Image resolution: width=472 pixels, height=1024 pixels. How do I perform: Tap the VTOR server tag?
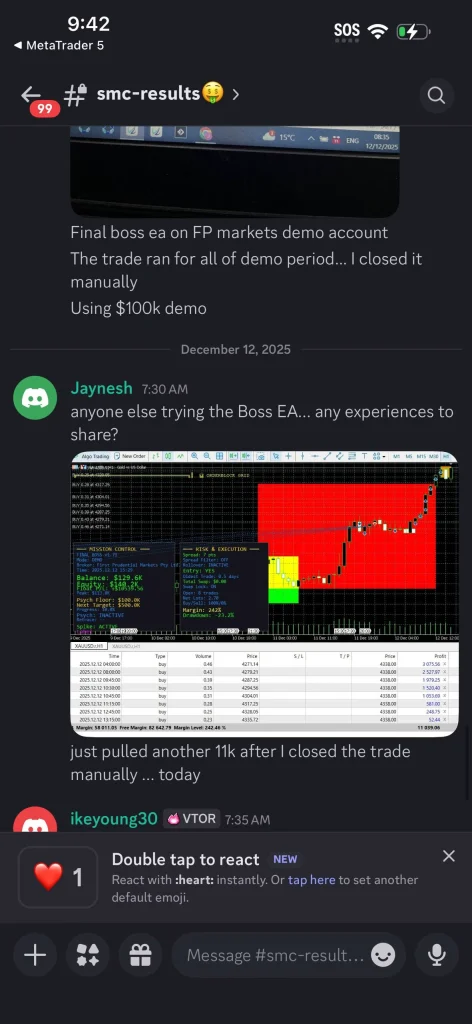192,818
